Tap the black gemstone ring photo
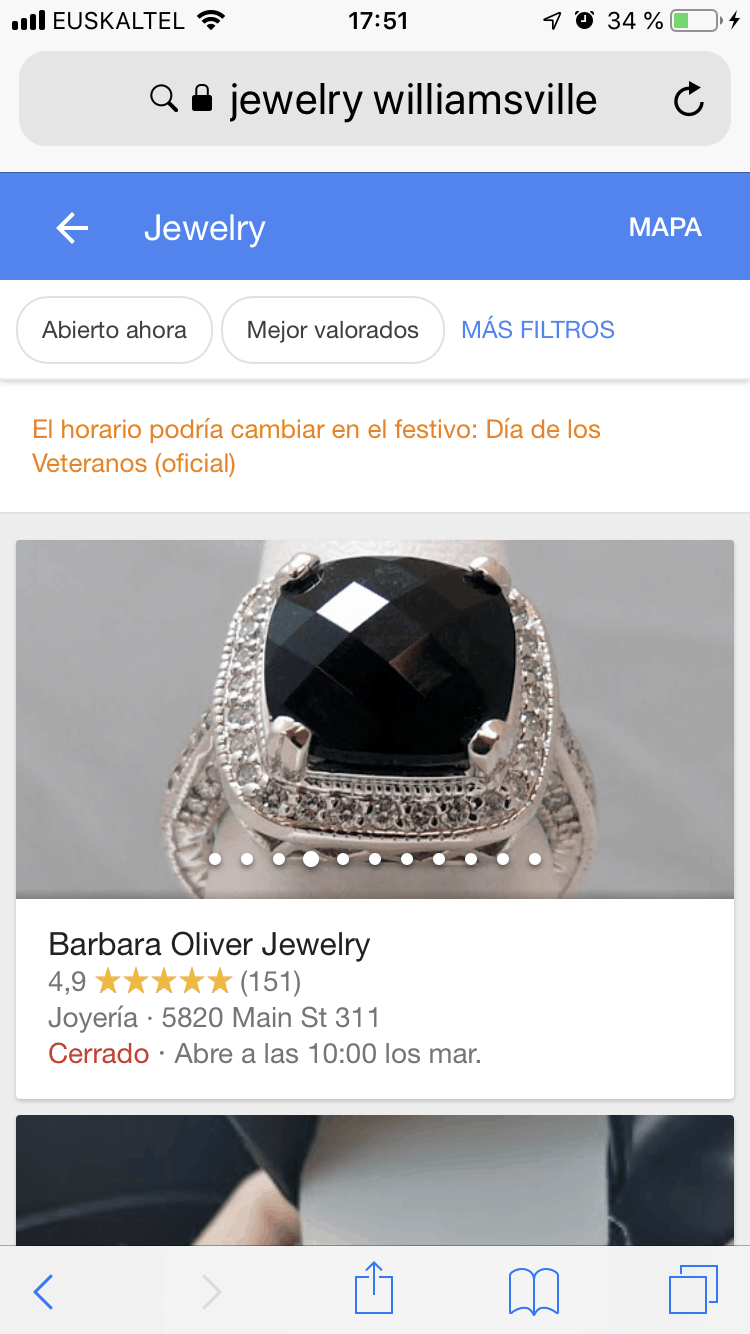Viewport: 750px width, 1334px height. [x=375, y=700]
